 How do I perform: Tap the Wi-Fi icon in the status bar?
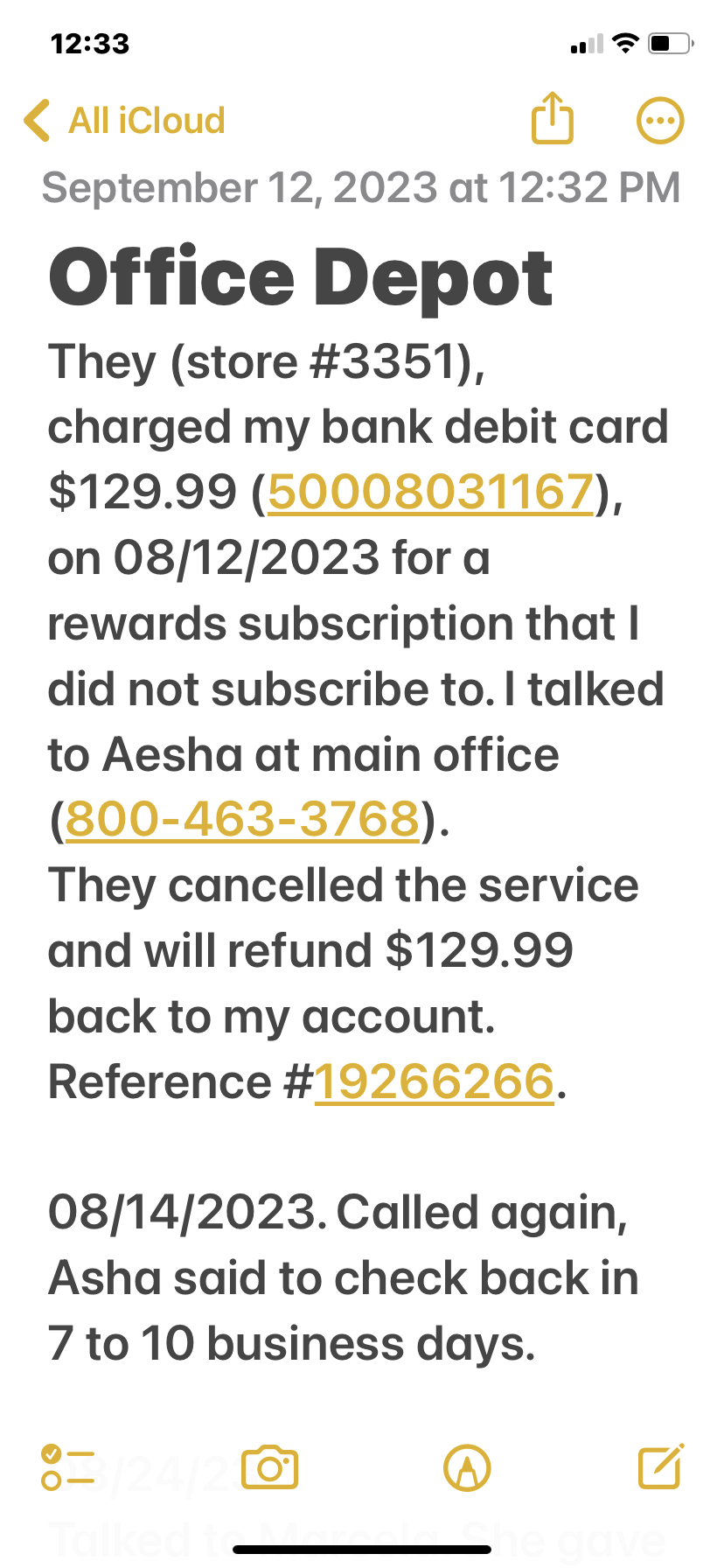tap(626, 43)
